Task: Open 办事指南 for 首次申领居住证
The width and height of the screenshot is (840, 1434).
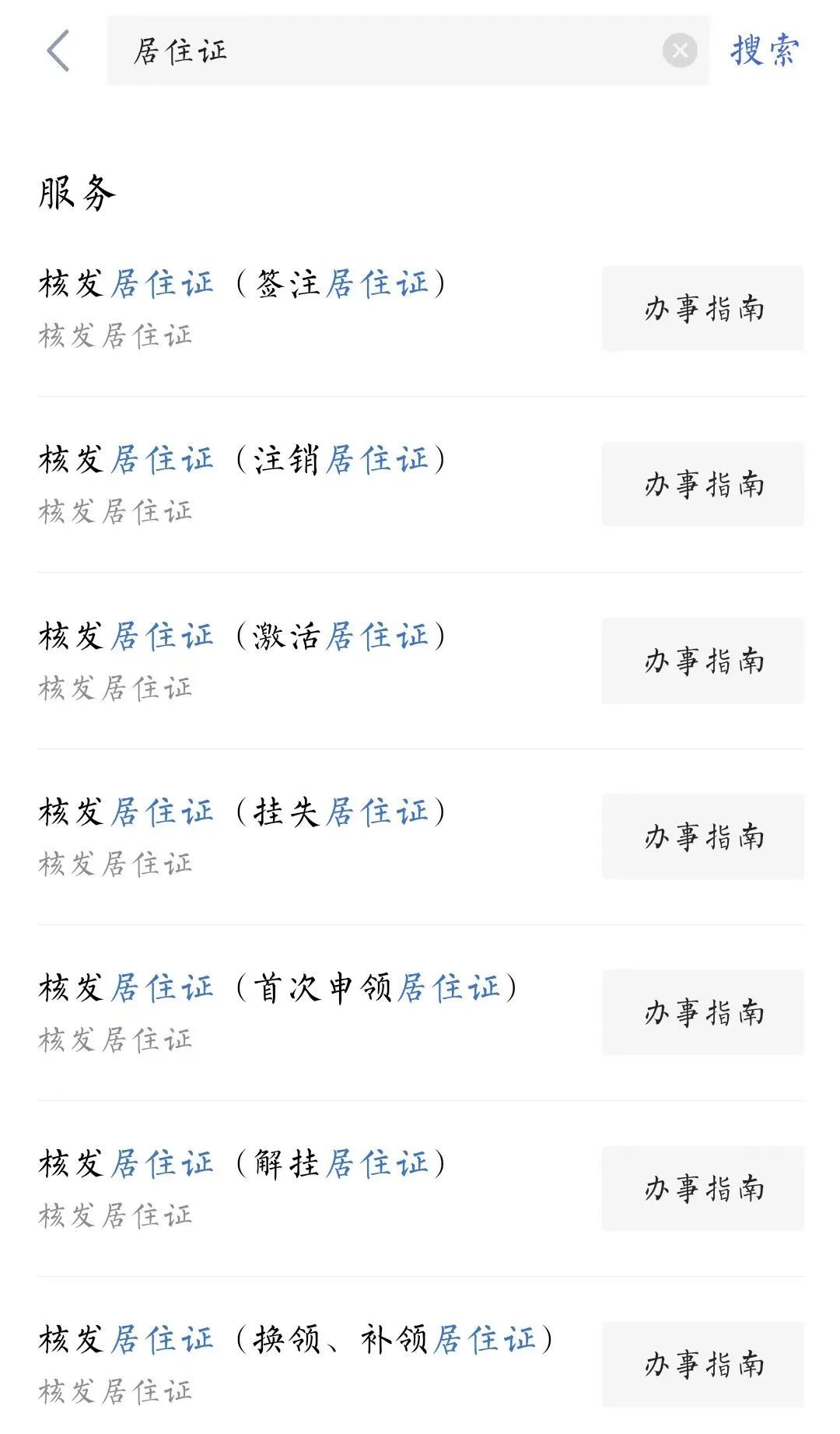Action: 702,1014
